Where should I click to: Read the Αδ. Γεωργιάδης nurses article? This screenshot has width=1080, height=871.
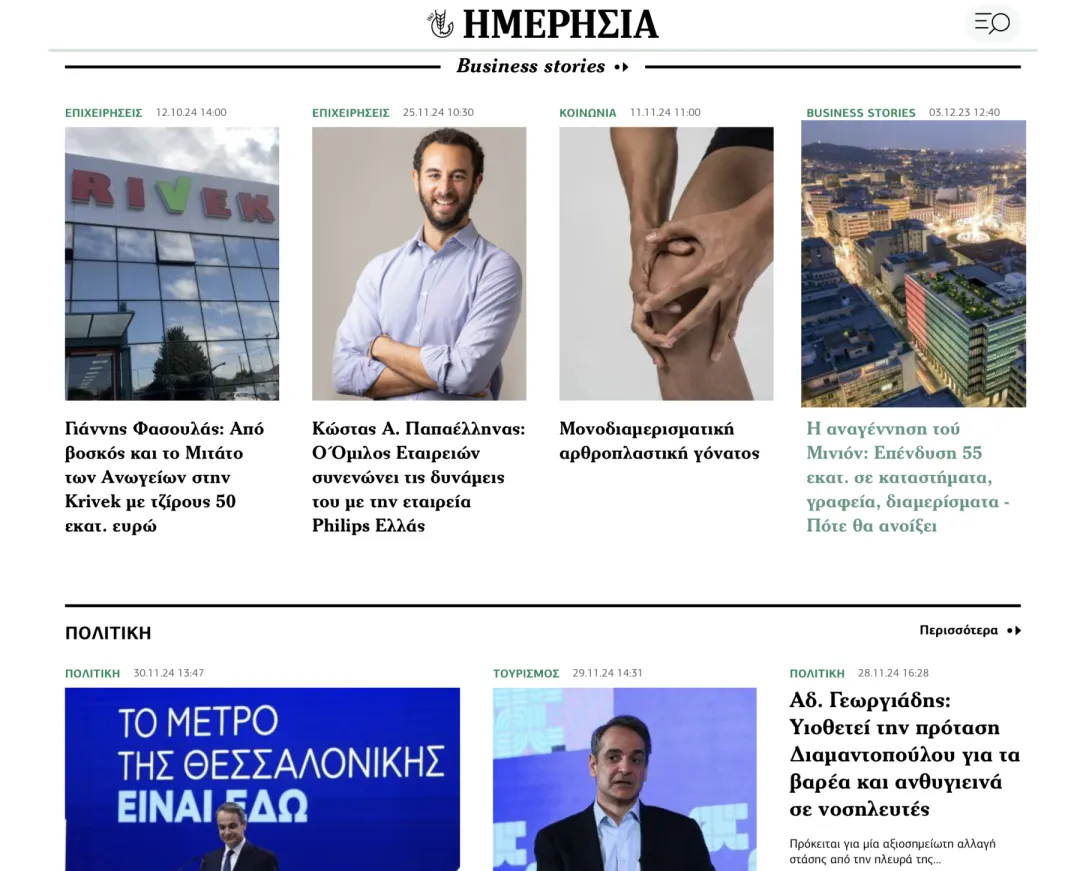(x=904, y=754)
